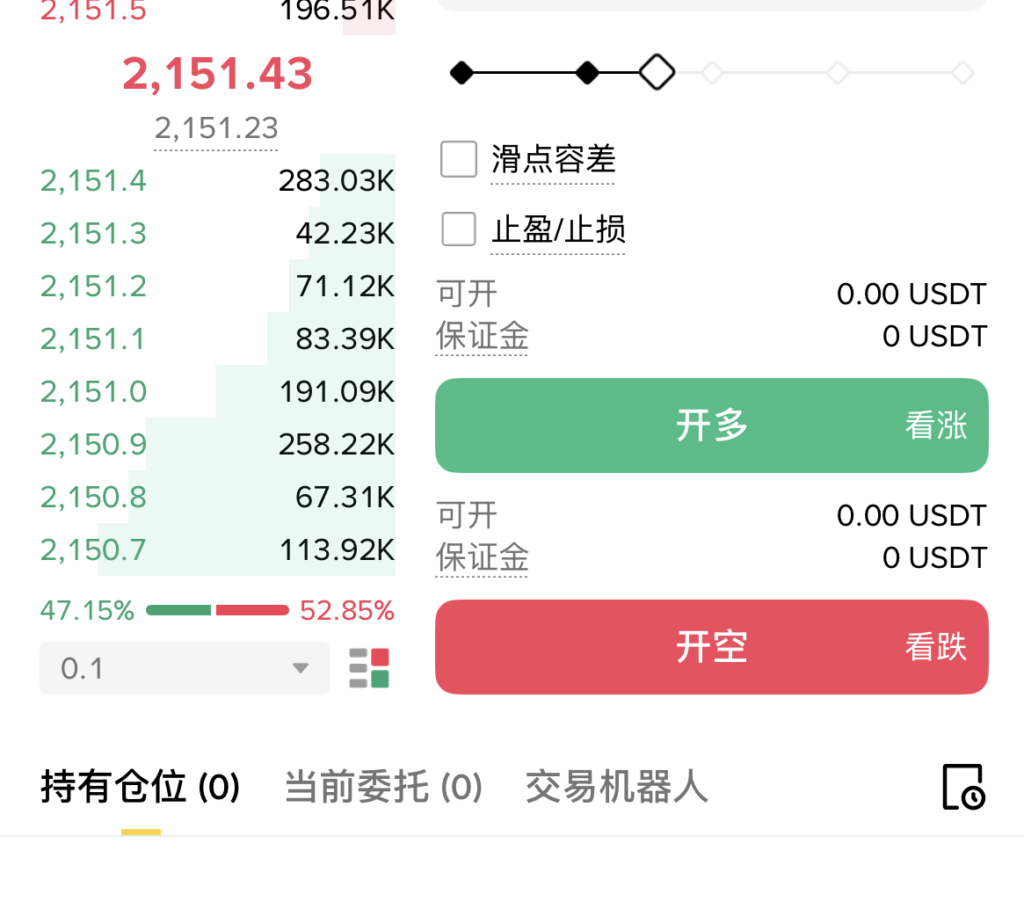The image size is (1024, 909).
Task: Switch to 当前委托 tab
Action: coord(383,788)
